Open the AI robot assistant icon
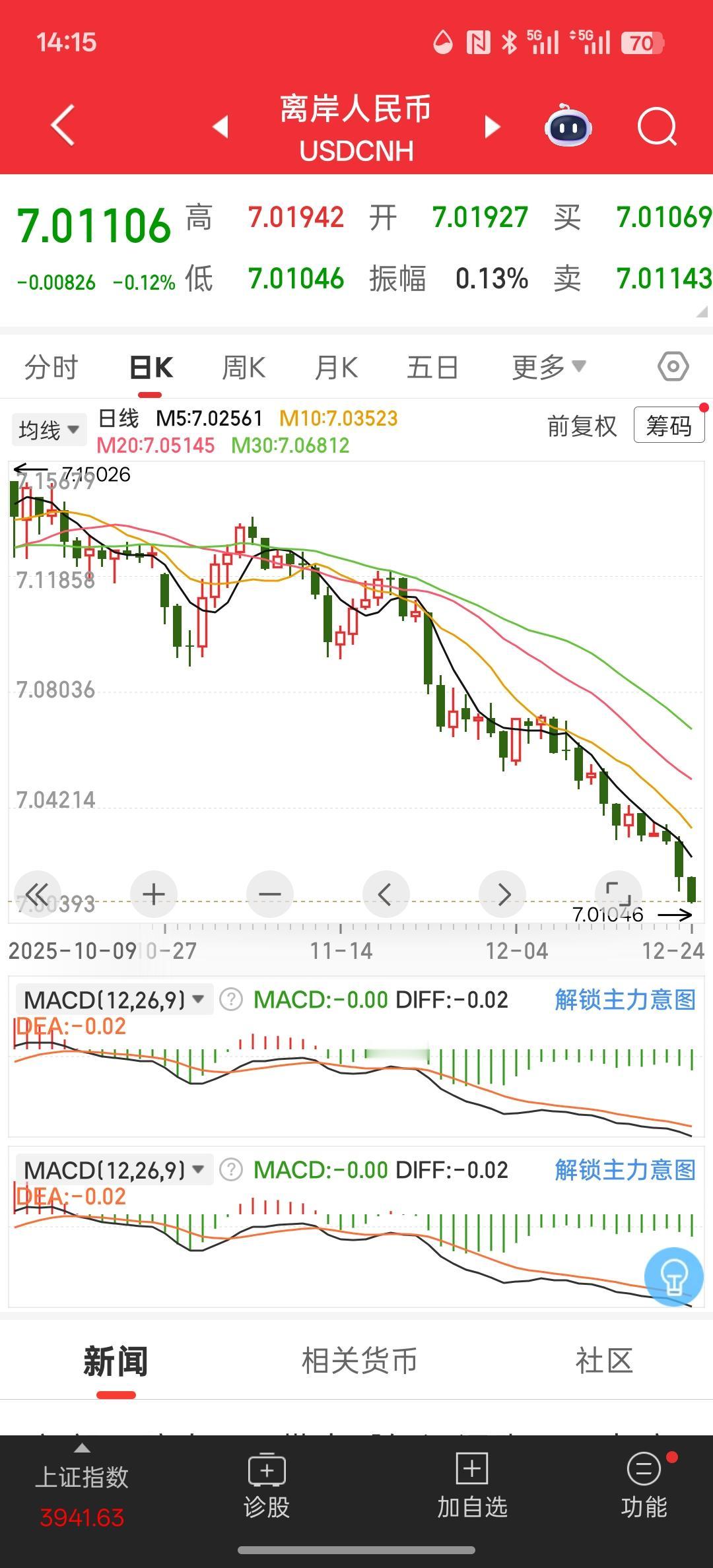Image resolution: width=713 pixels, height=1568 pixels. (x=566, y=127)
